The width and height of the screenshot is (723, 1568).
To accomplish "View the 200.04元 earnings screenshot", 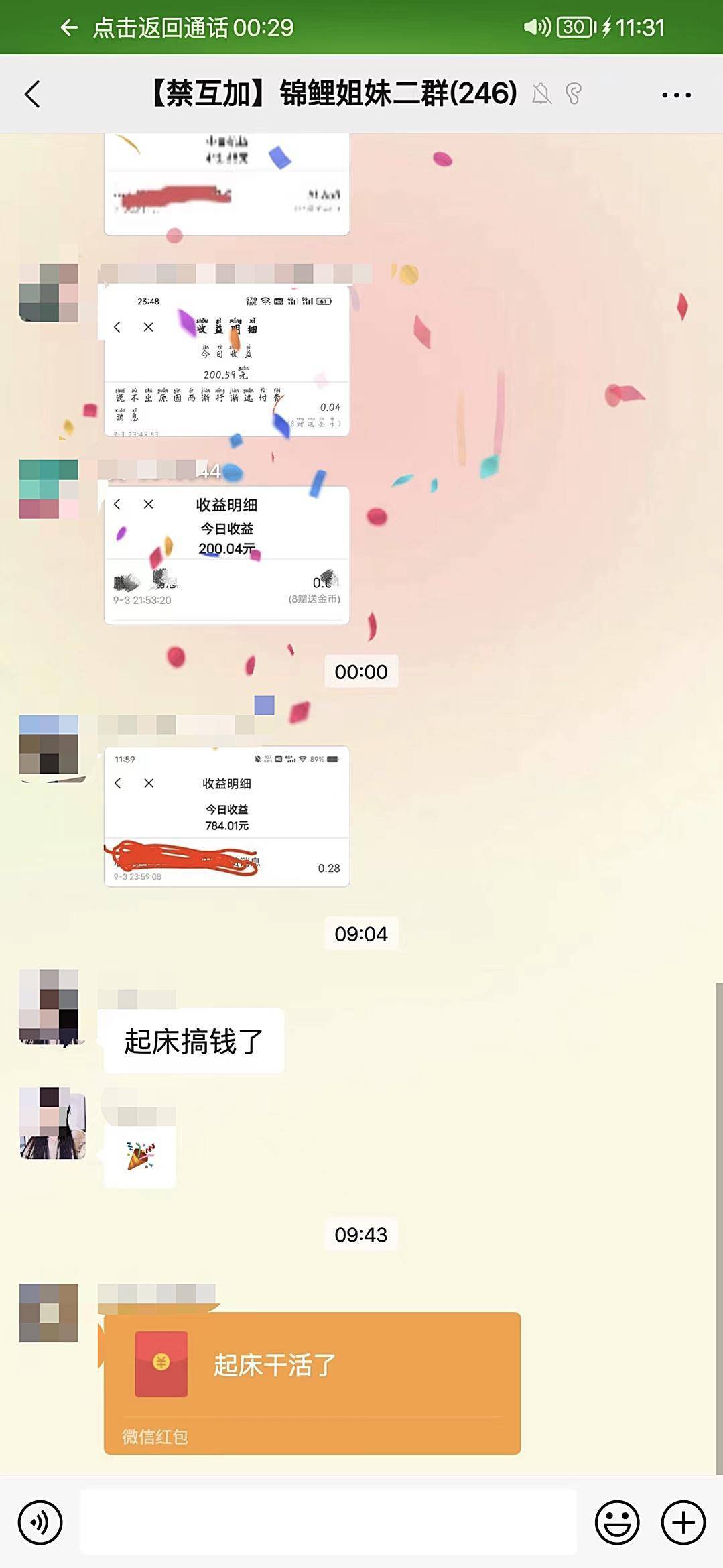I will point(226,555).
